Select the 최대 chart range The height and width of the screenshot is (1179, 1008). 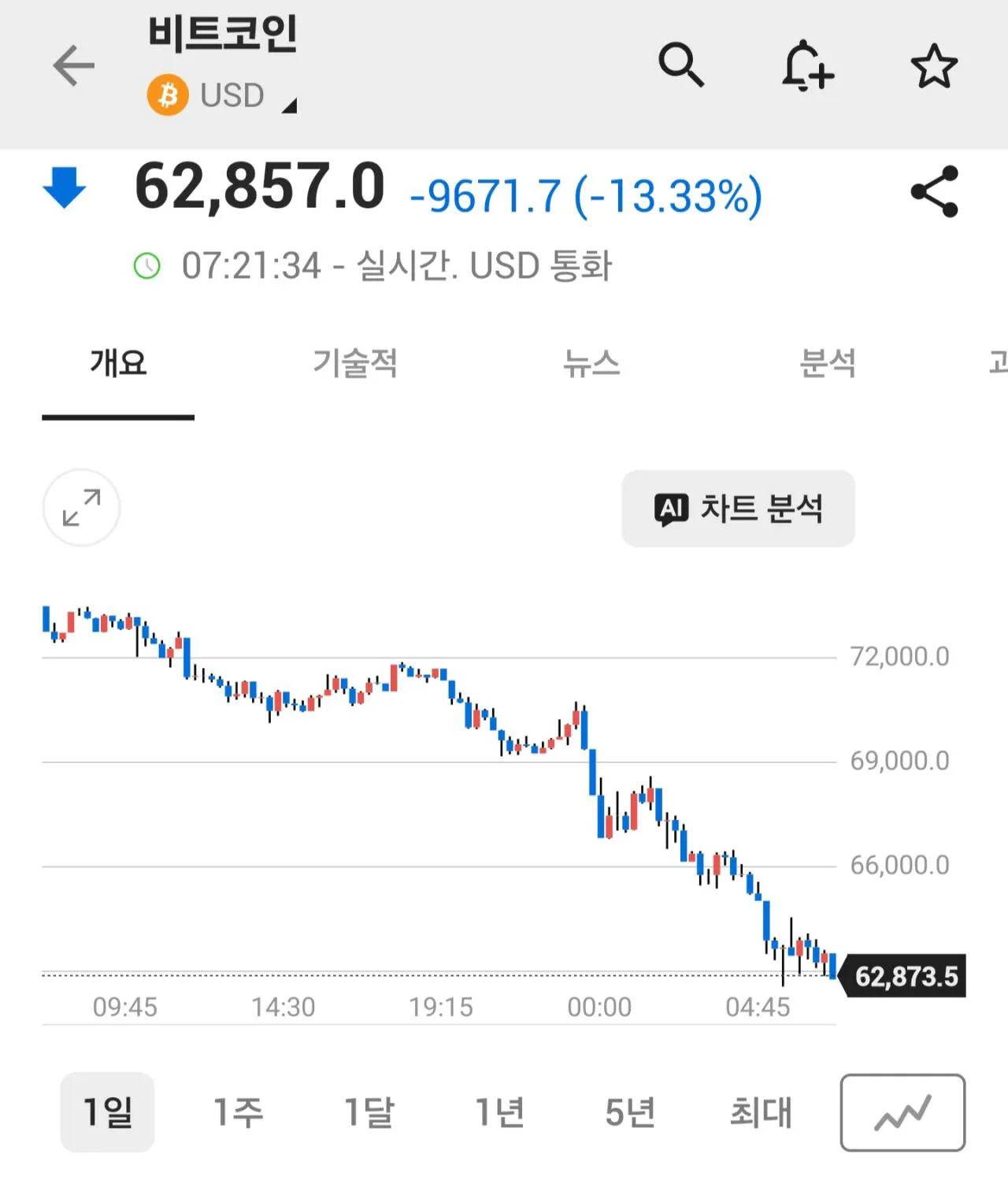[x=760, y=1112]
